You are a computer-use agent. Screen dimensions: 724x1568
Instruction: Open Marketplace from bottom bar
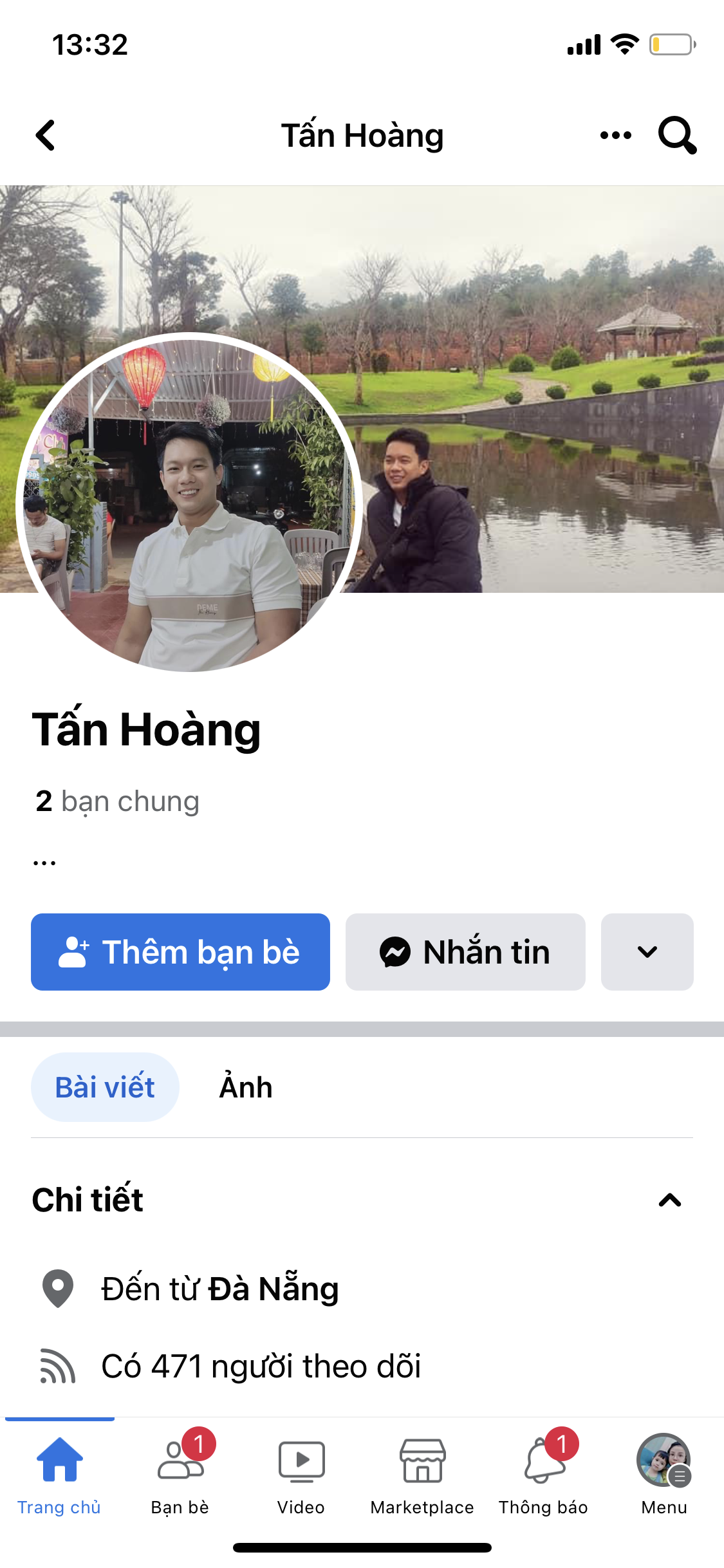click(x=422, y=1473)
